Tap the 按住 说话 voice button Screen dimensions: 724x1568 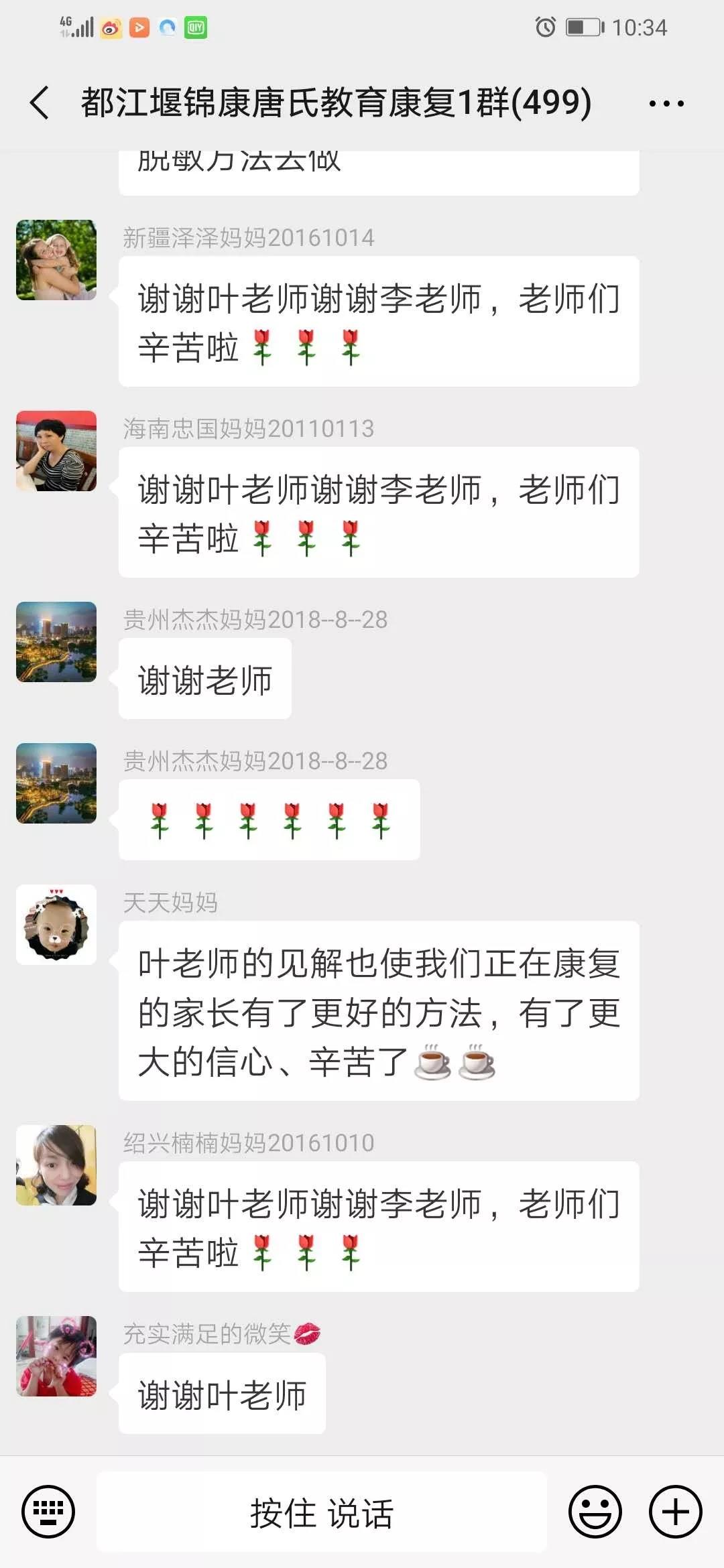point(322,1512)
